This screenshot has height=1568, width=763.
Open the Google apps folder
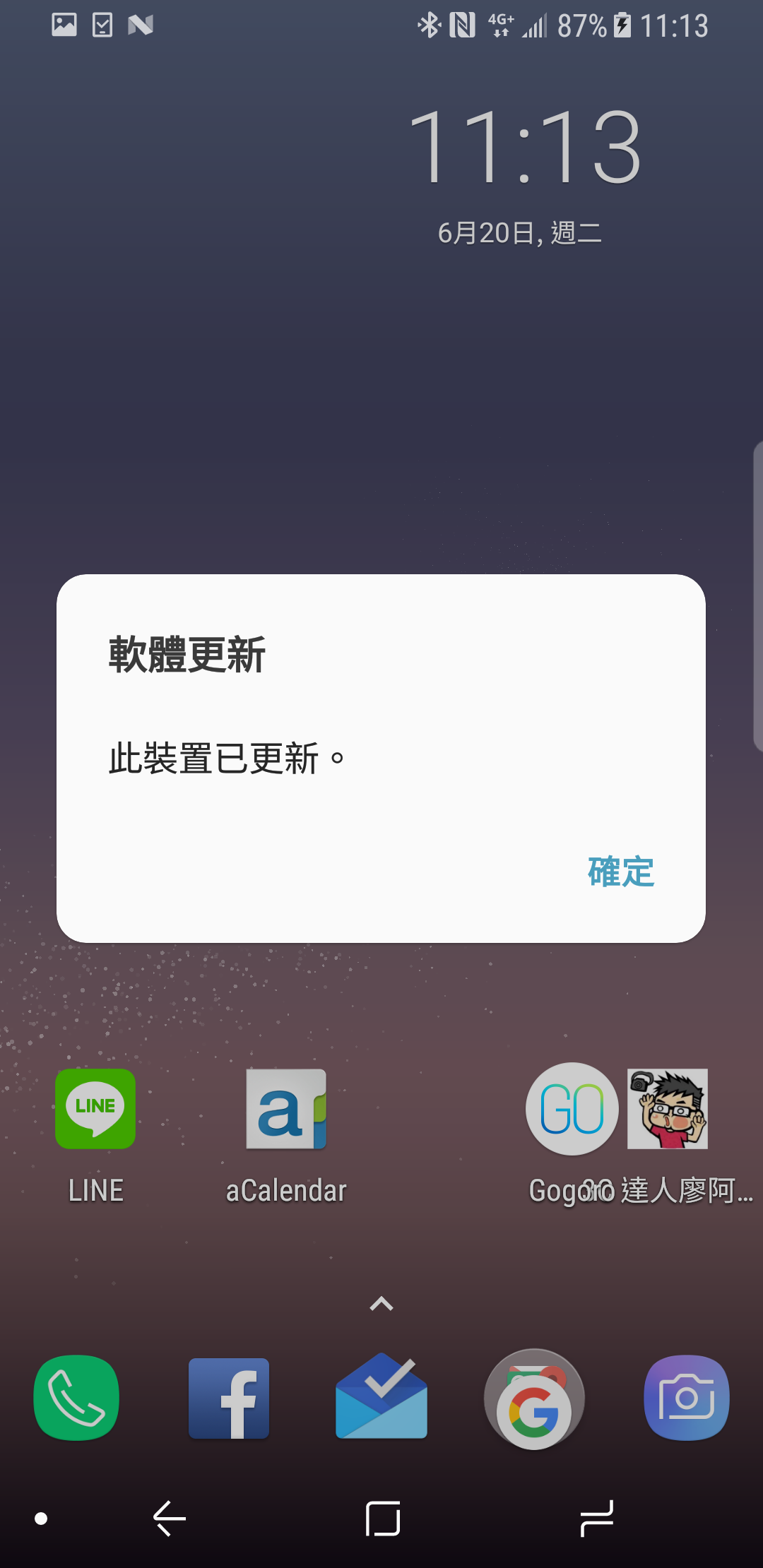pyautogui.click(x=534, y=1398)
